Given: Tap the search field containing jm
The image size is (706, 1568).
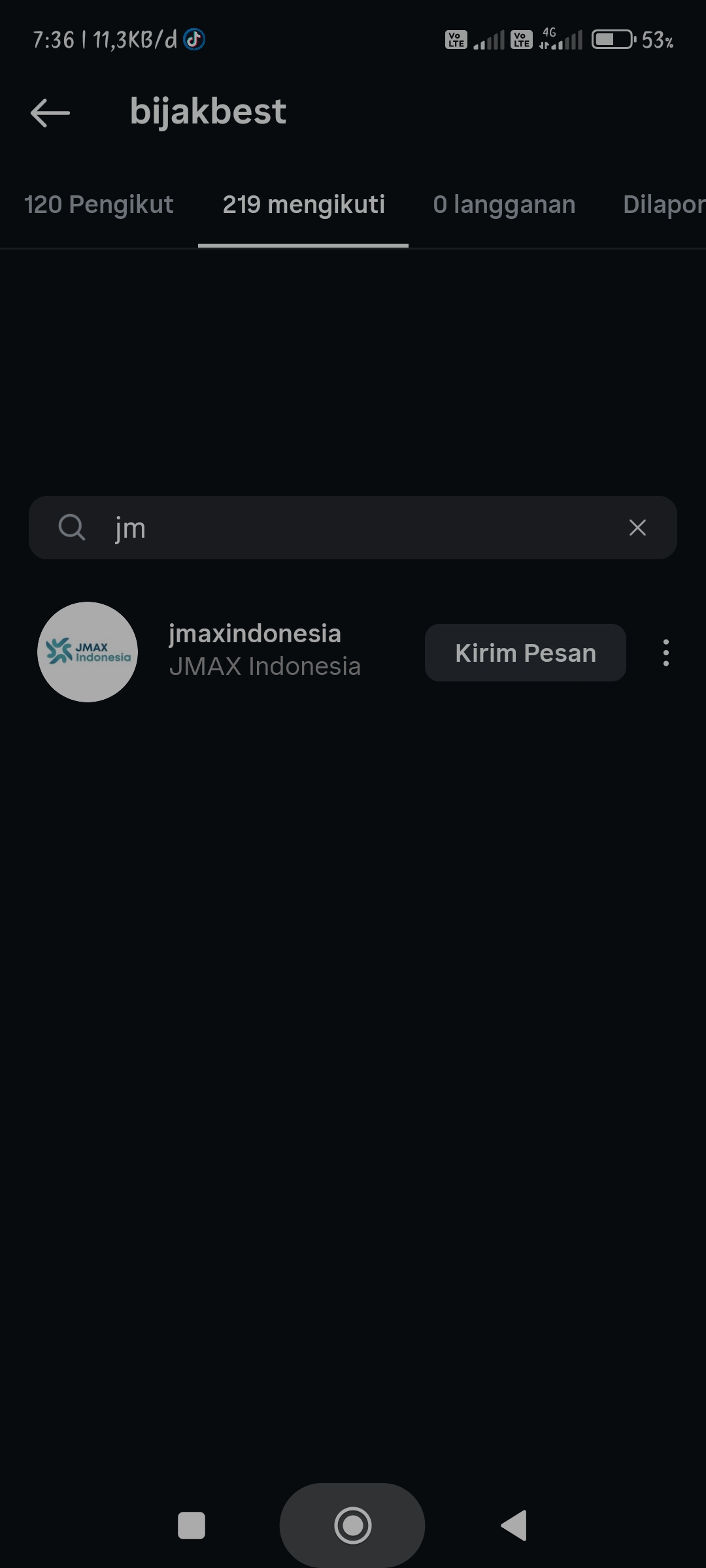Looking at the screenshot, I should (x=353, y=527).
